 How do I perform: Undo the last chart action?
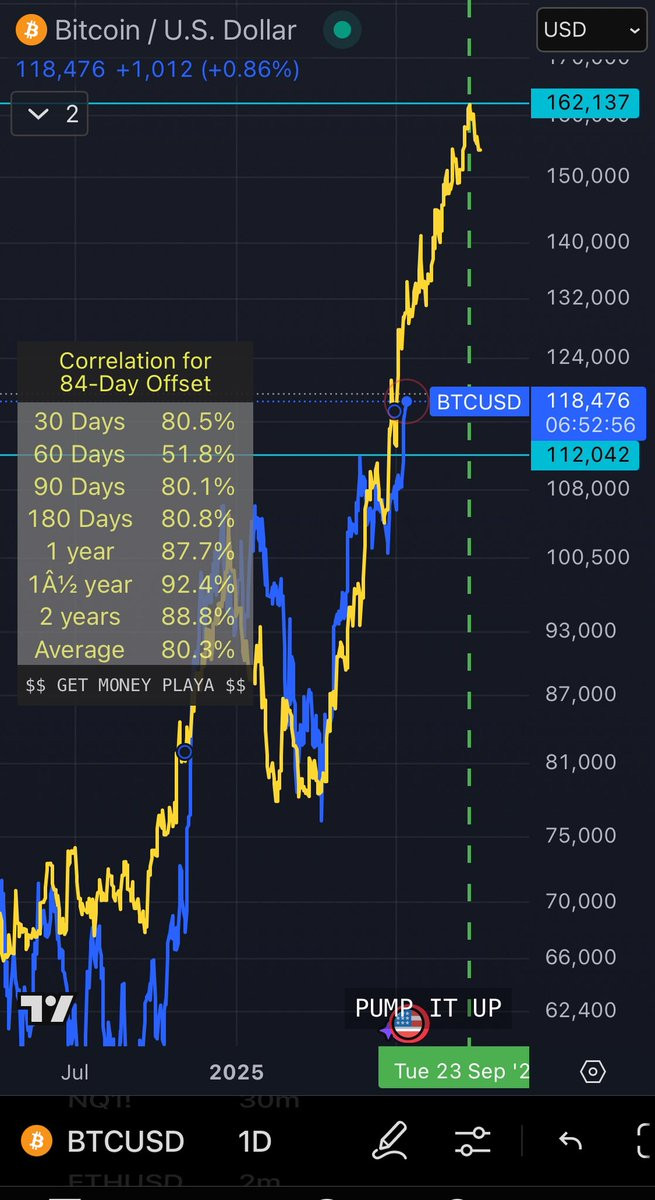point(570,1141)
